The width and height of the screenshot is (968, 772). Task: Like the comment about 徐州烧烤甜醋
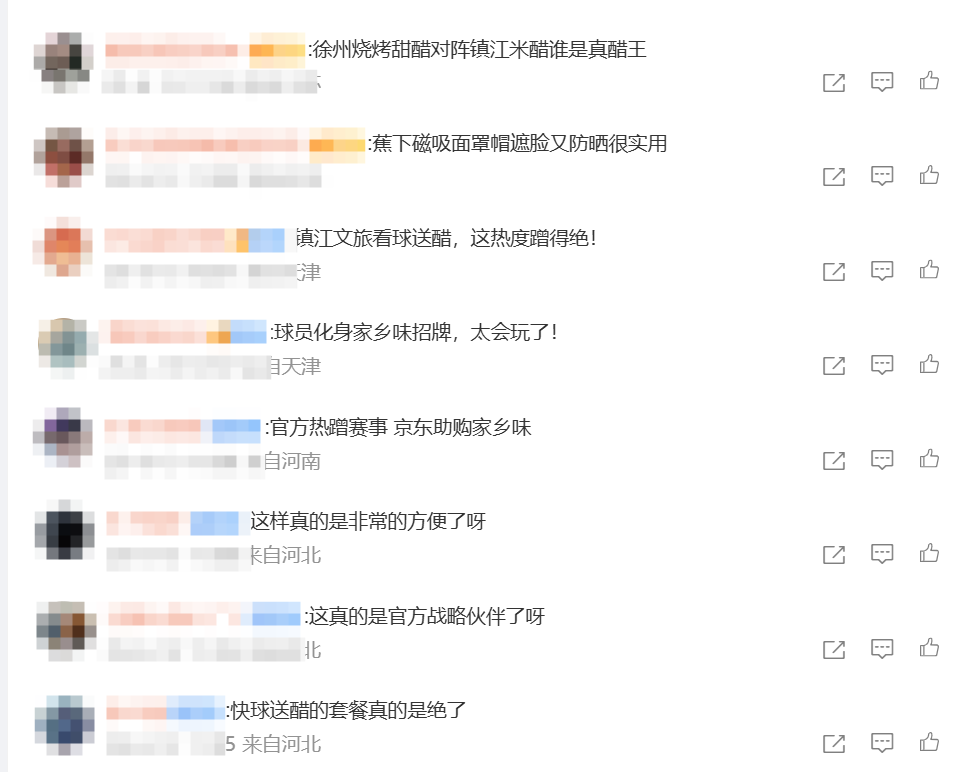click(x=930, y=81)
